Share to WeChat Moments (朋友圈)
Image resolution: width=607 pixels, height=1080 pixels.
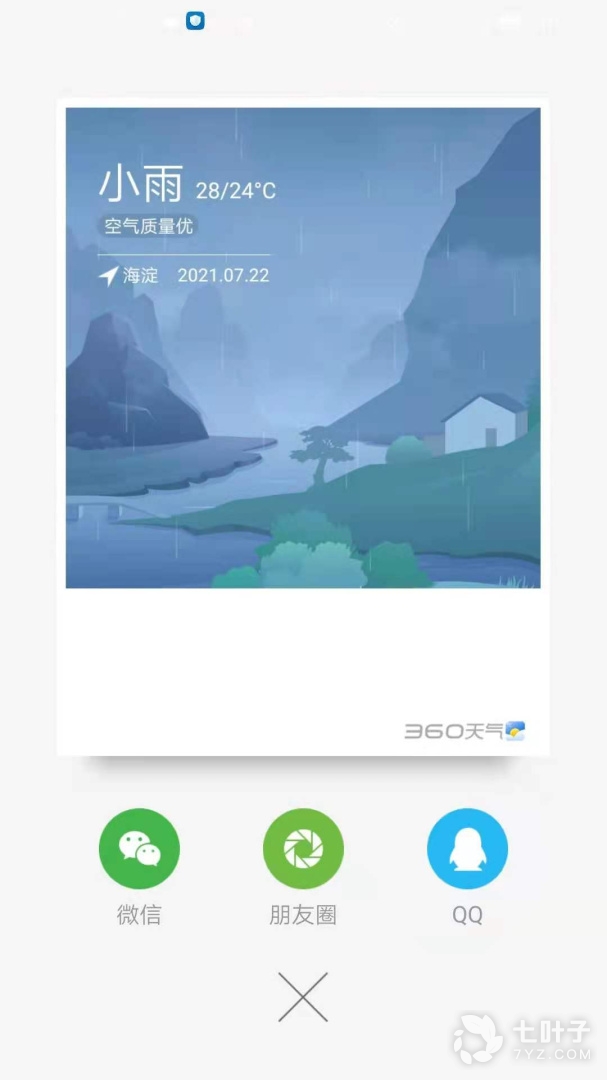(303, 849)
